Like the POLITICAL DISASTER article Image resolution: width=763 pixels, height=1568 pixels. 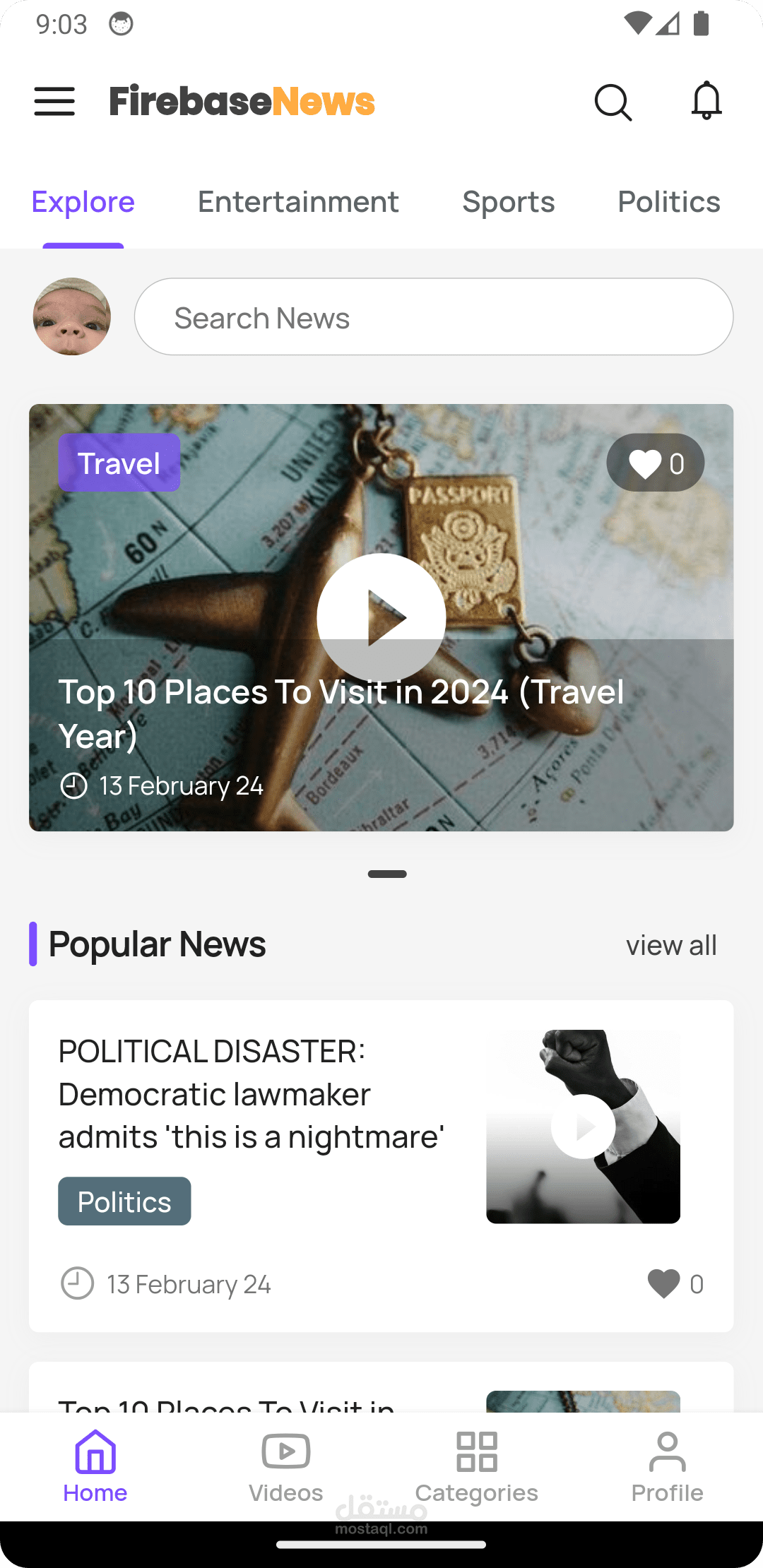click(664, 1283)
